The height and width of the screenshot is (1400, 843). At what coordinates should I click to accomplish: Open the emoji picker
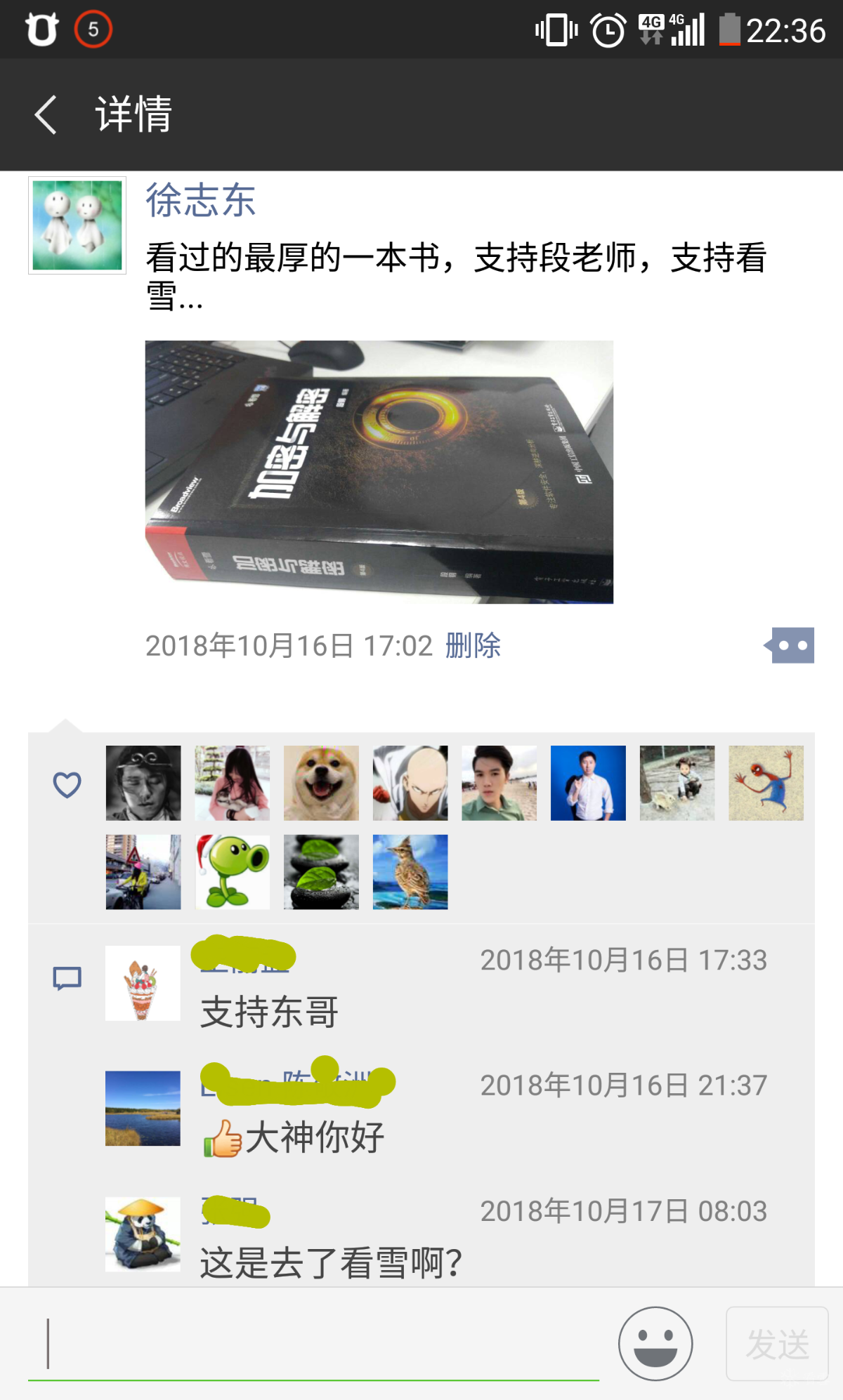coord(655,1344)
